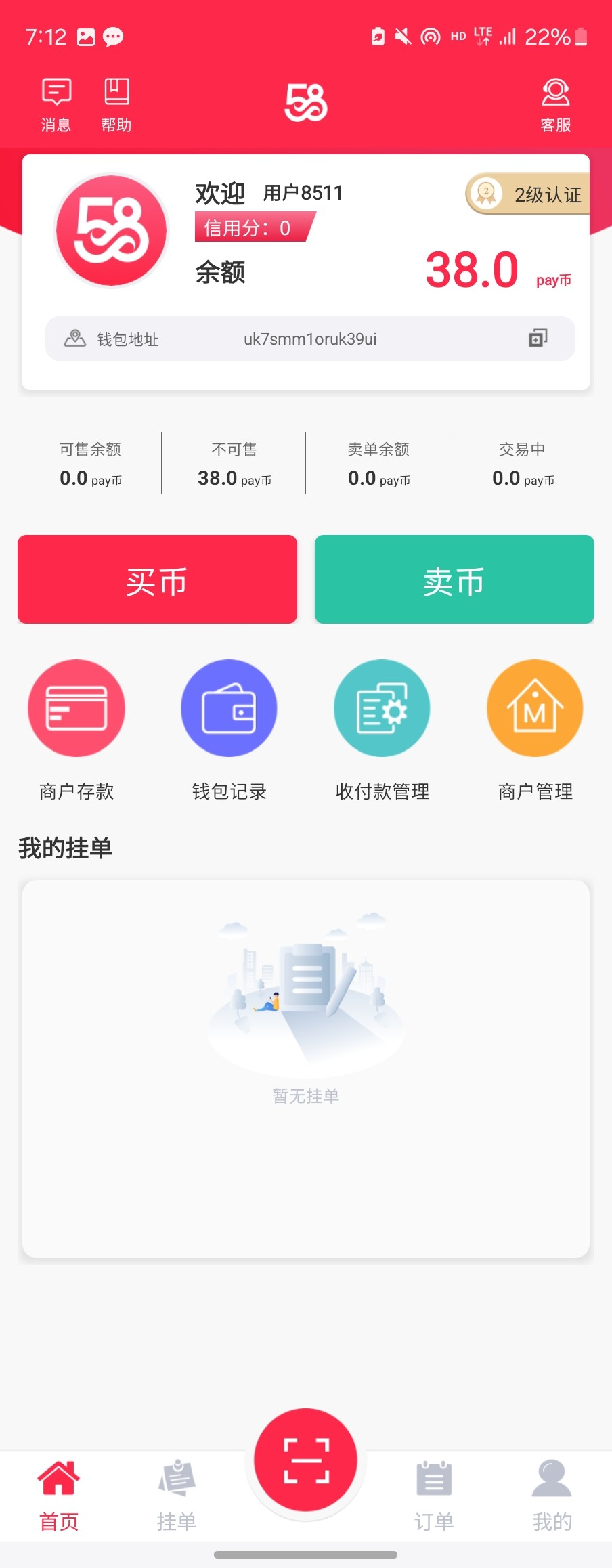Tap the 2级认证 verification badge
Screen dimensions: 612x1568
(528, 194)
